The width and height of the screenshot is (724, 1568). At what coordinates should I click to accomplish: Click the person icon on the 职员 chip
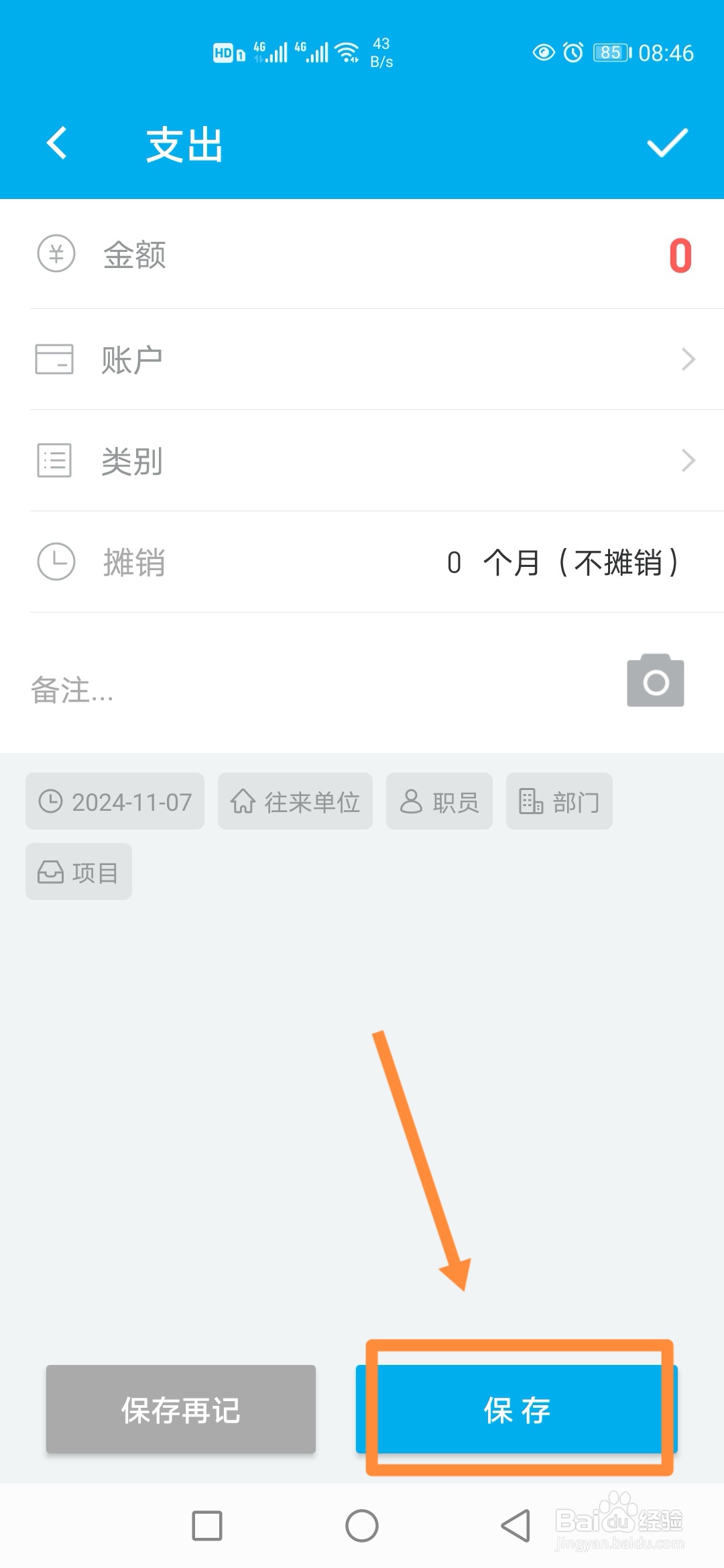pyautogui.click(x=411, y=801)
